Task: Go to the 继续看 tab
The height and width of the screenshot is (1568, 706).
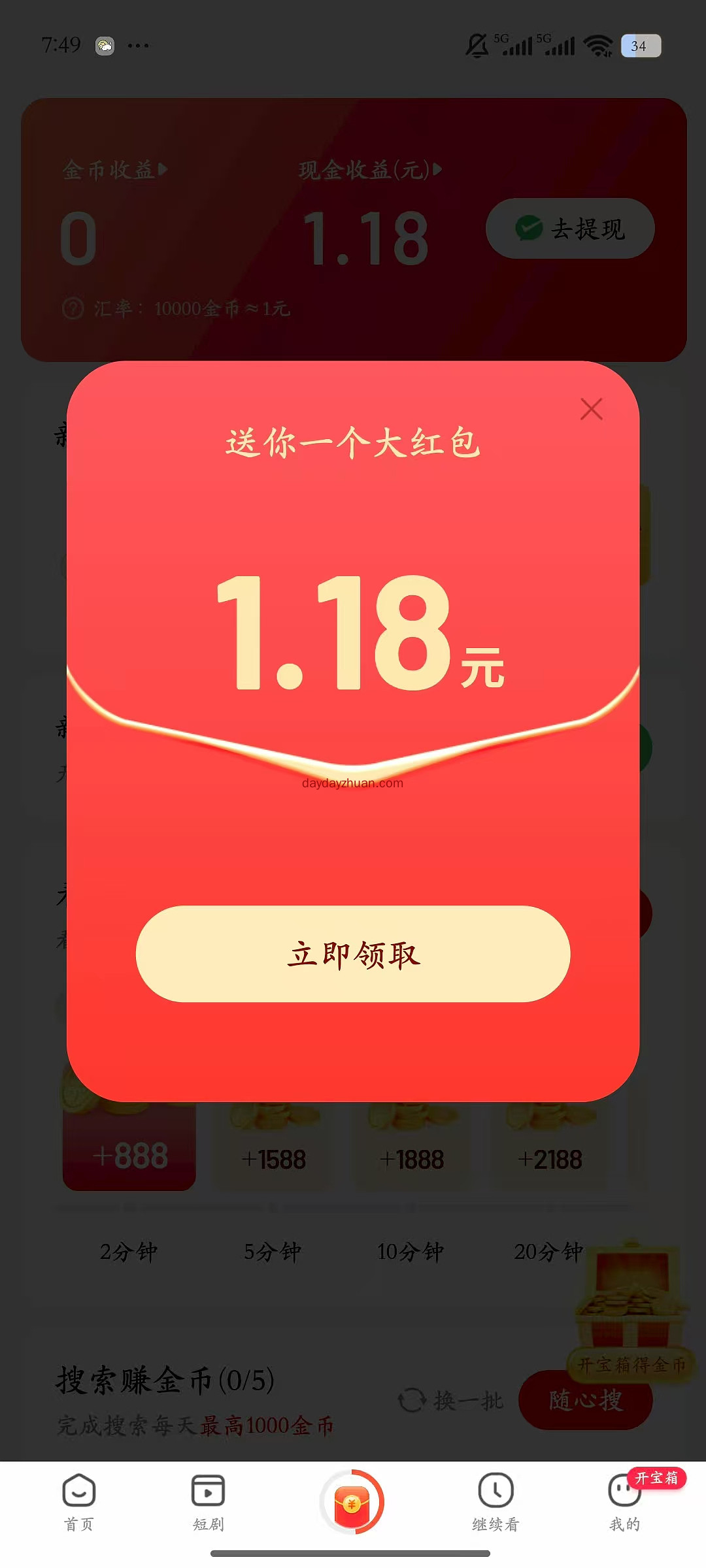Action: (x=496, y=1503)
